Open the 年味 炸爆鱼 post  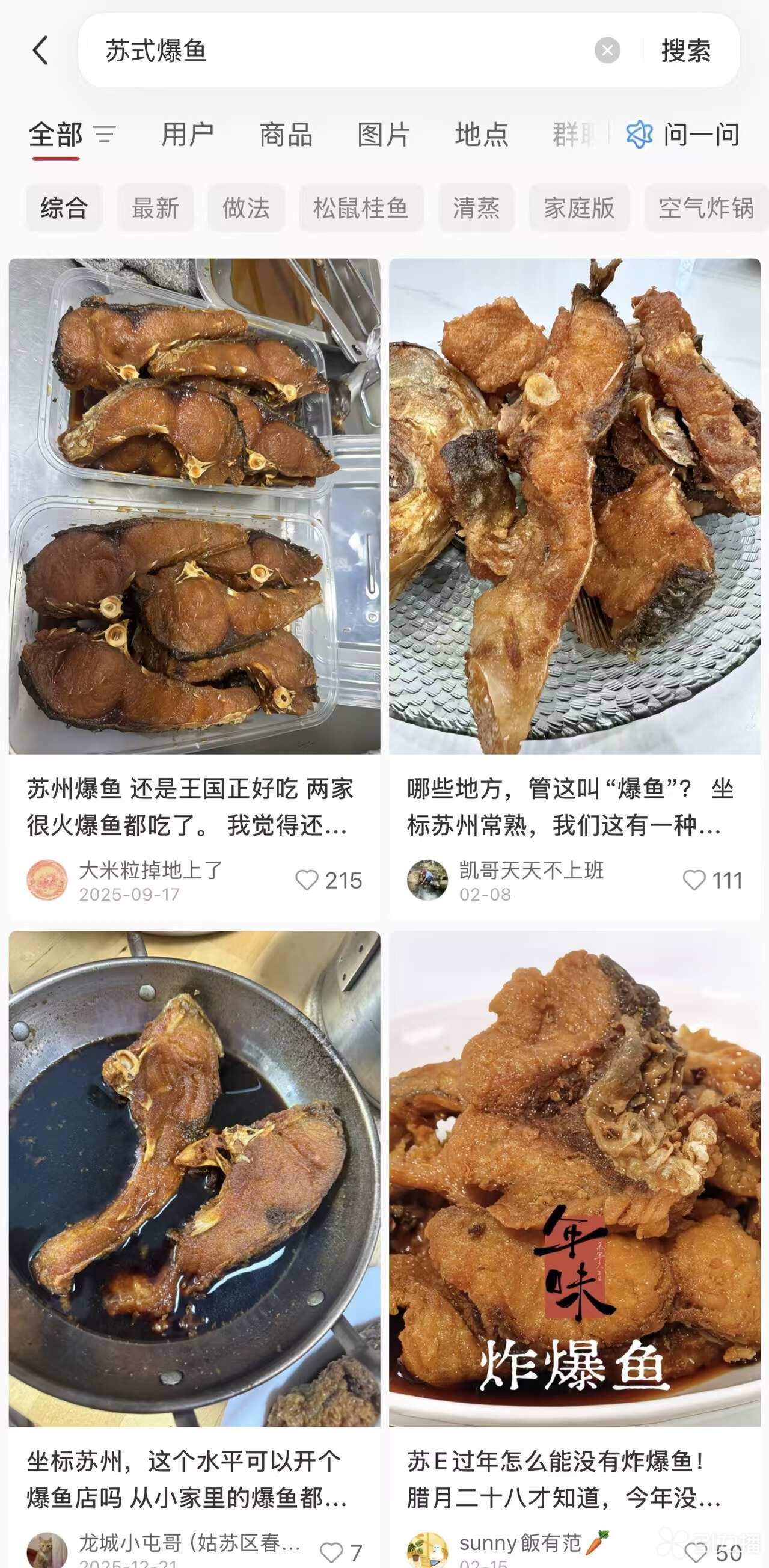(574, 1178)
